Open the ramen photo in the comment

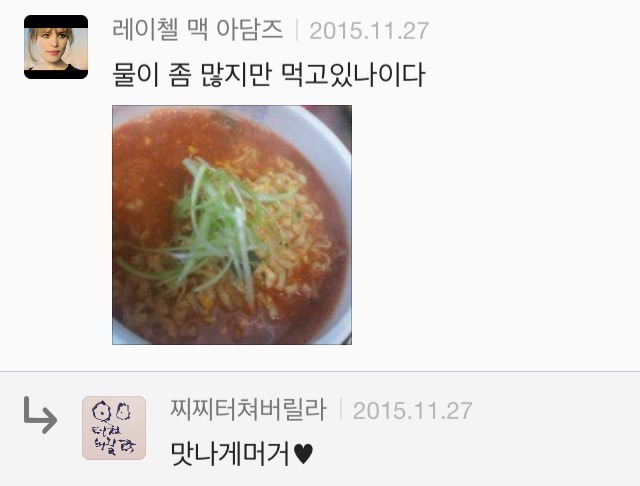point(231,225)
